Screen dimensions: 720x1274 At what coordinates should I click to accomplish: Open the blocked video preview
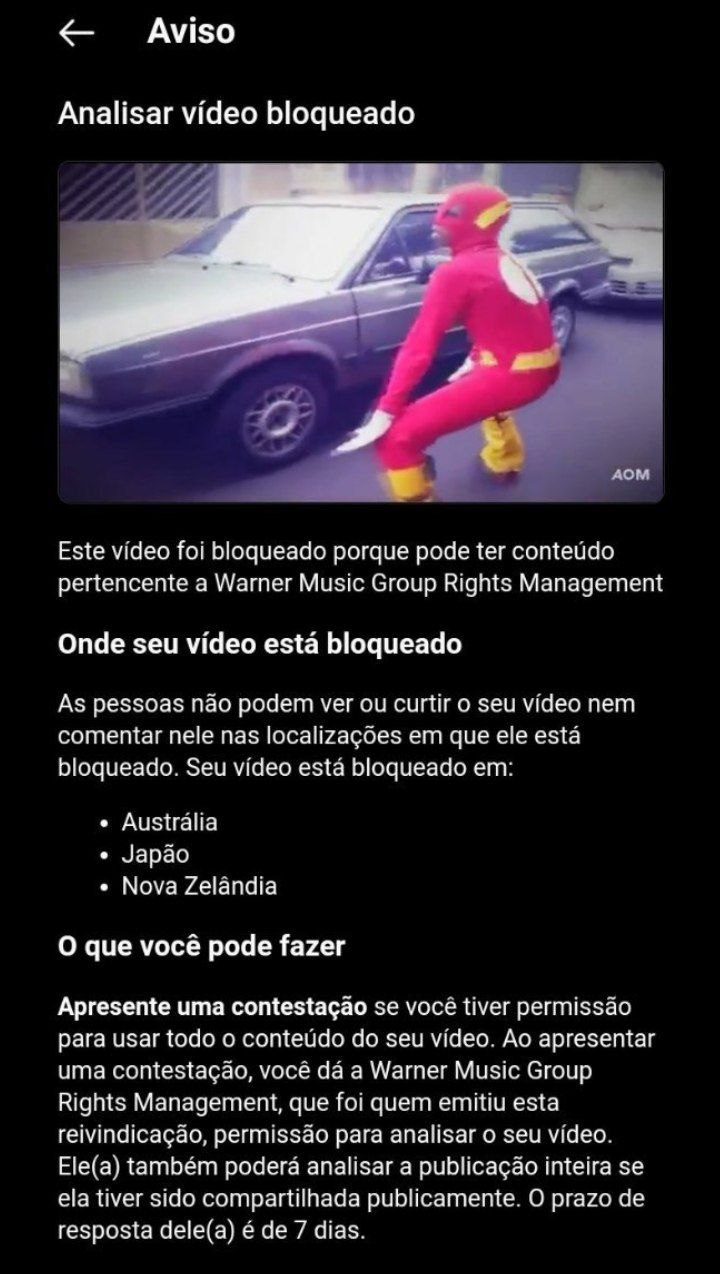(x=360, y=332)
